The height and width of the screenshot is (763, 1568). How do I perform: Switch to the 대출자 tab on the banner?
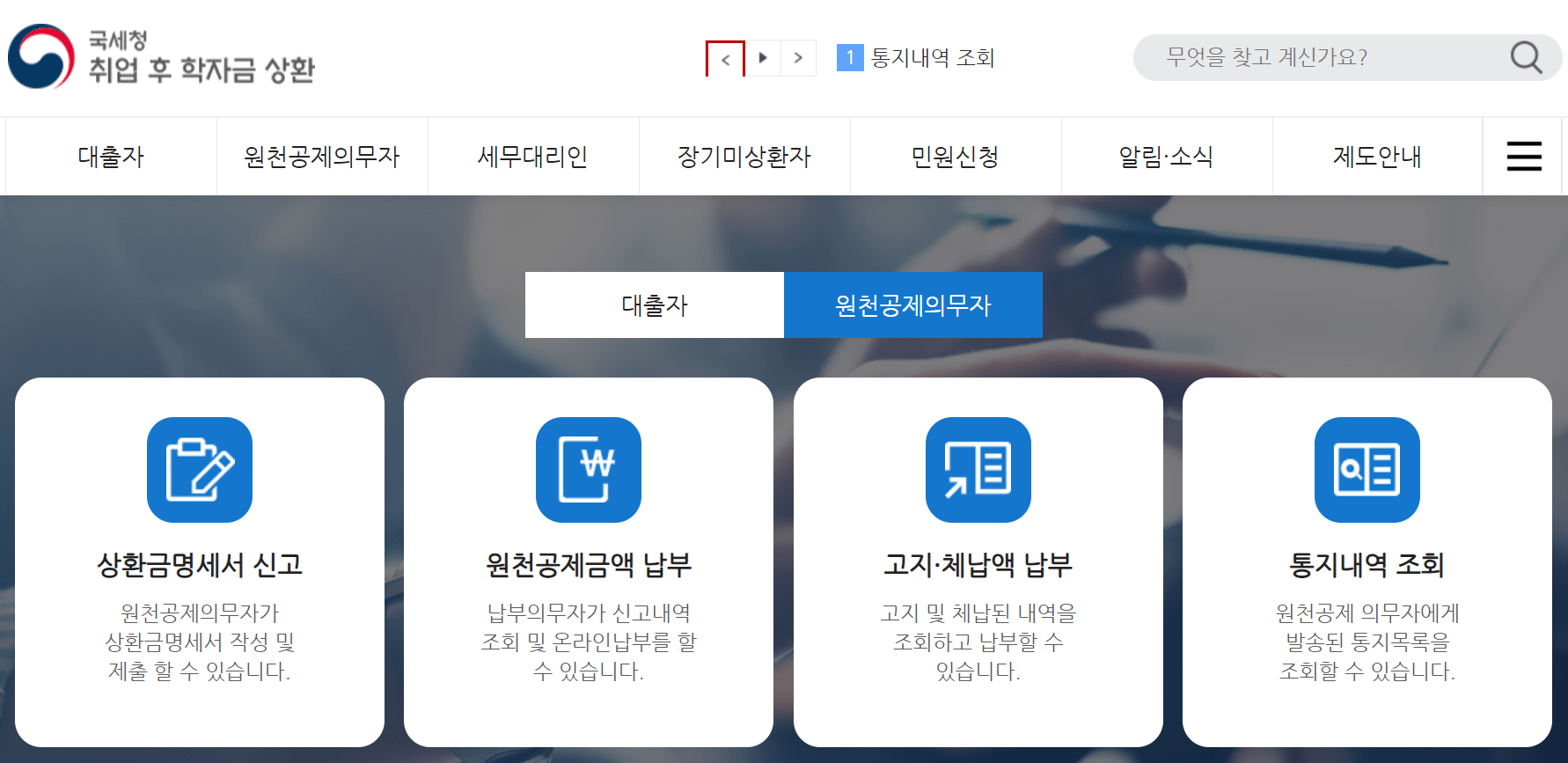655,305
